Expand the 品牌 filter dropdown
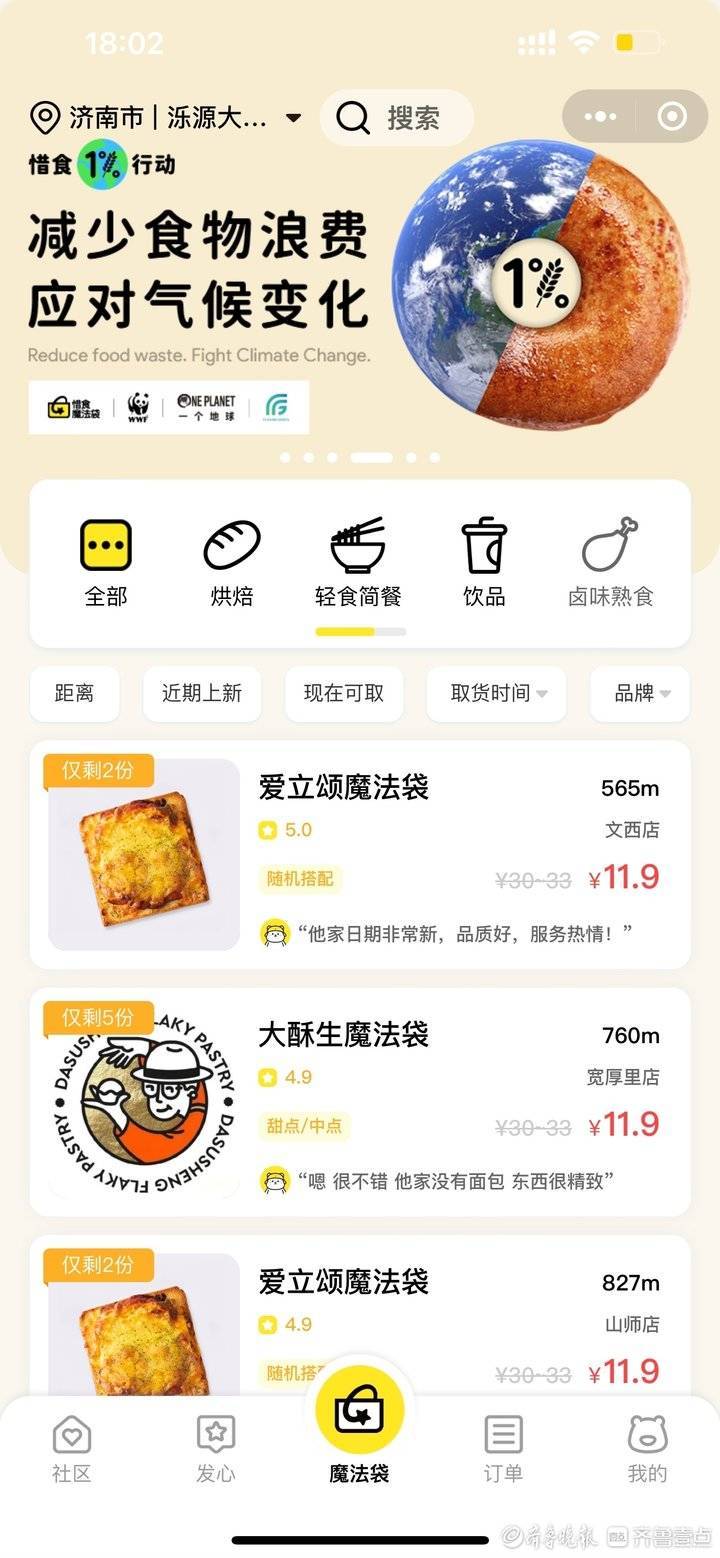The width and height of the screenshot is (720, 1558). [x=640, y=693]
